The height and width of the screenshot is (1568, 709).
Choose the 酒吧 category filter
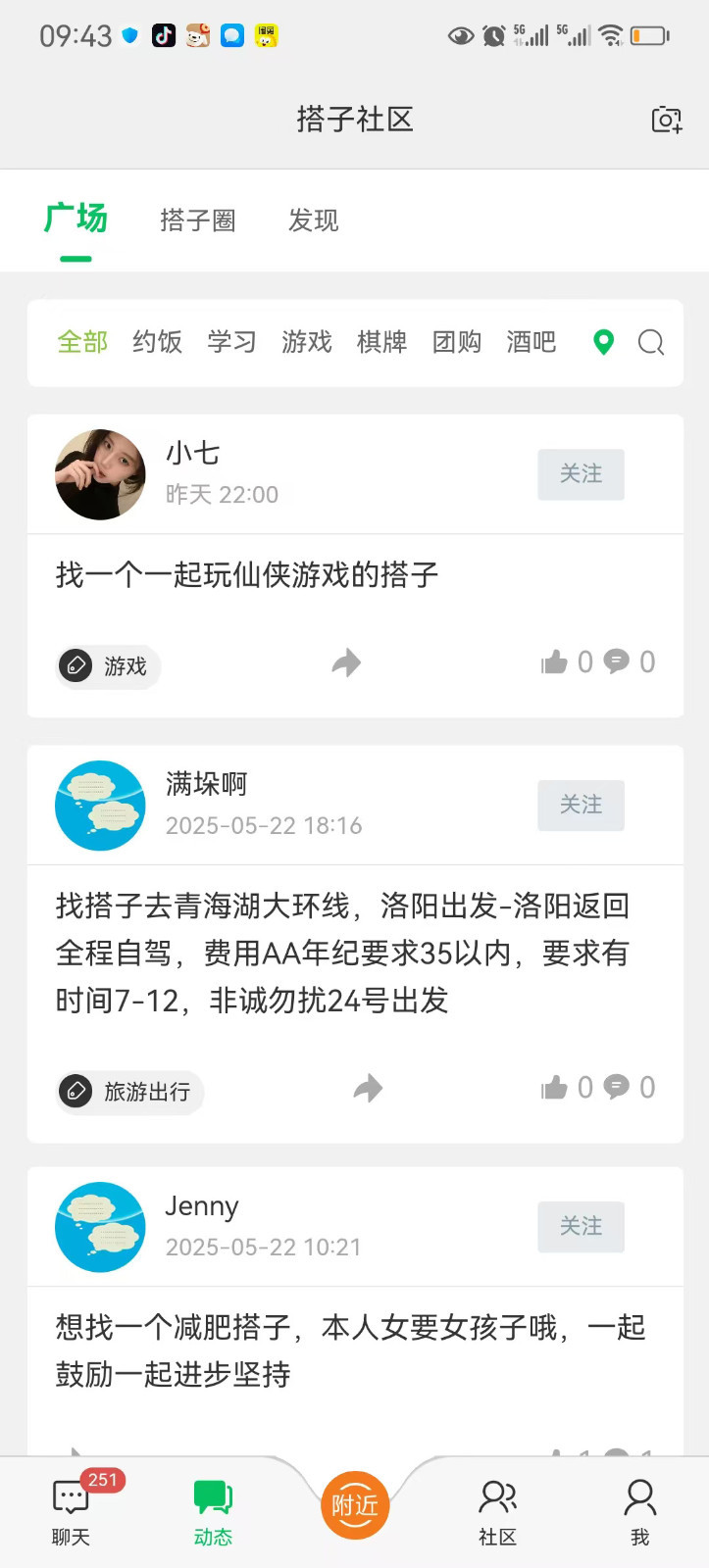[x=532, y=342]
